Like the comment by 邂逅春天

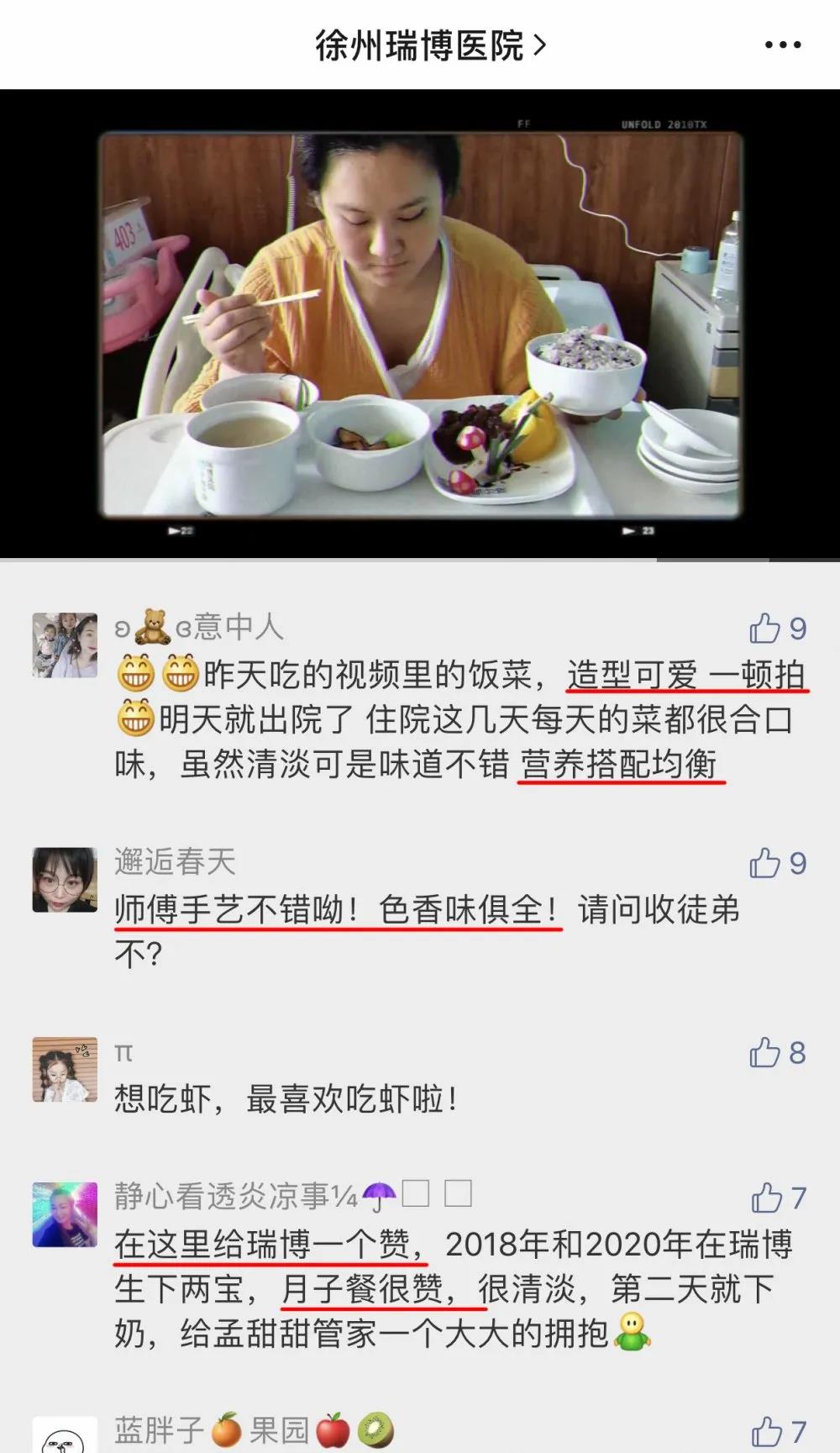pos(765,863)
